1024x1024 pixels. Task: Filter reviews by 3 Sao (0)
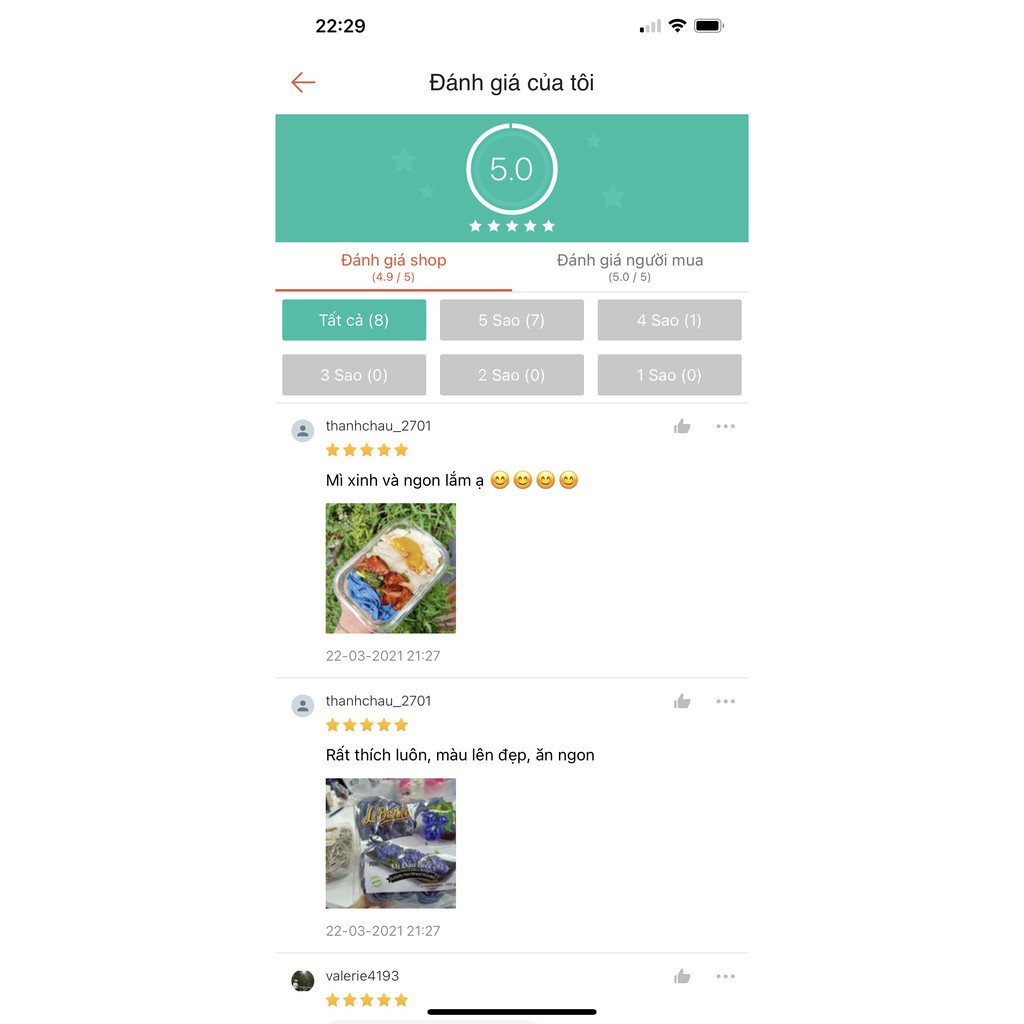(354, 375)
